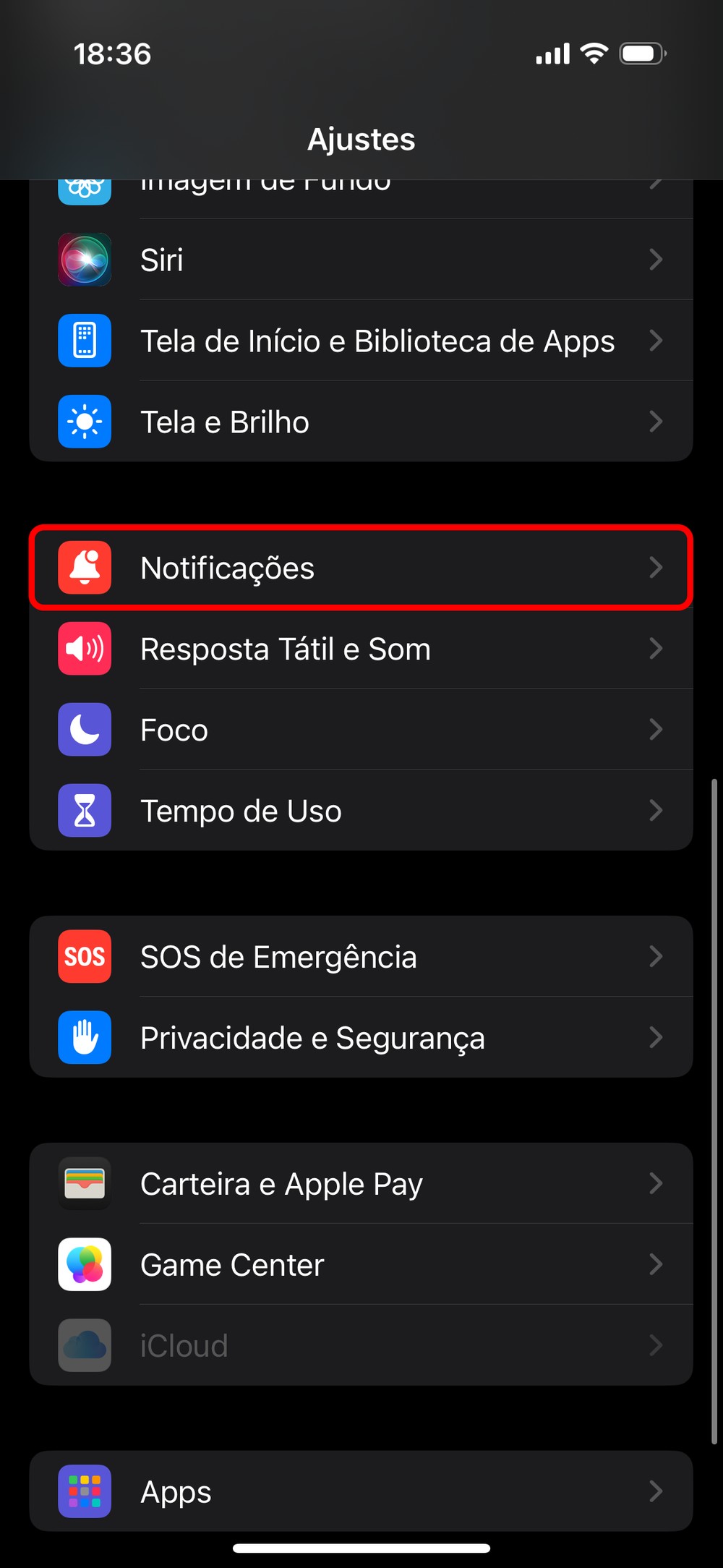Open Tela de Início e Biblioteca de Apps

pos(361,341)
